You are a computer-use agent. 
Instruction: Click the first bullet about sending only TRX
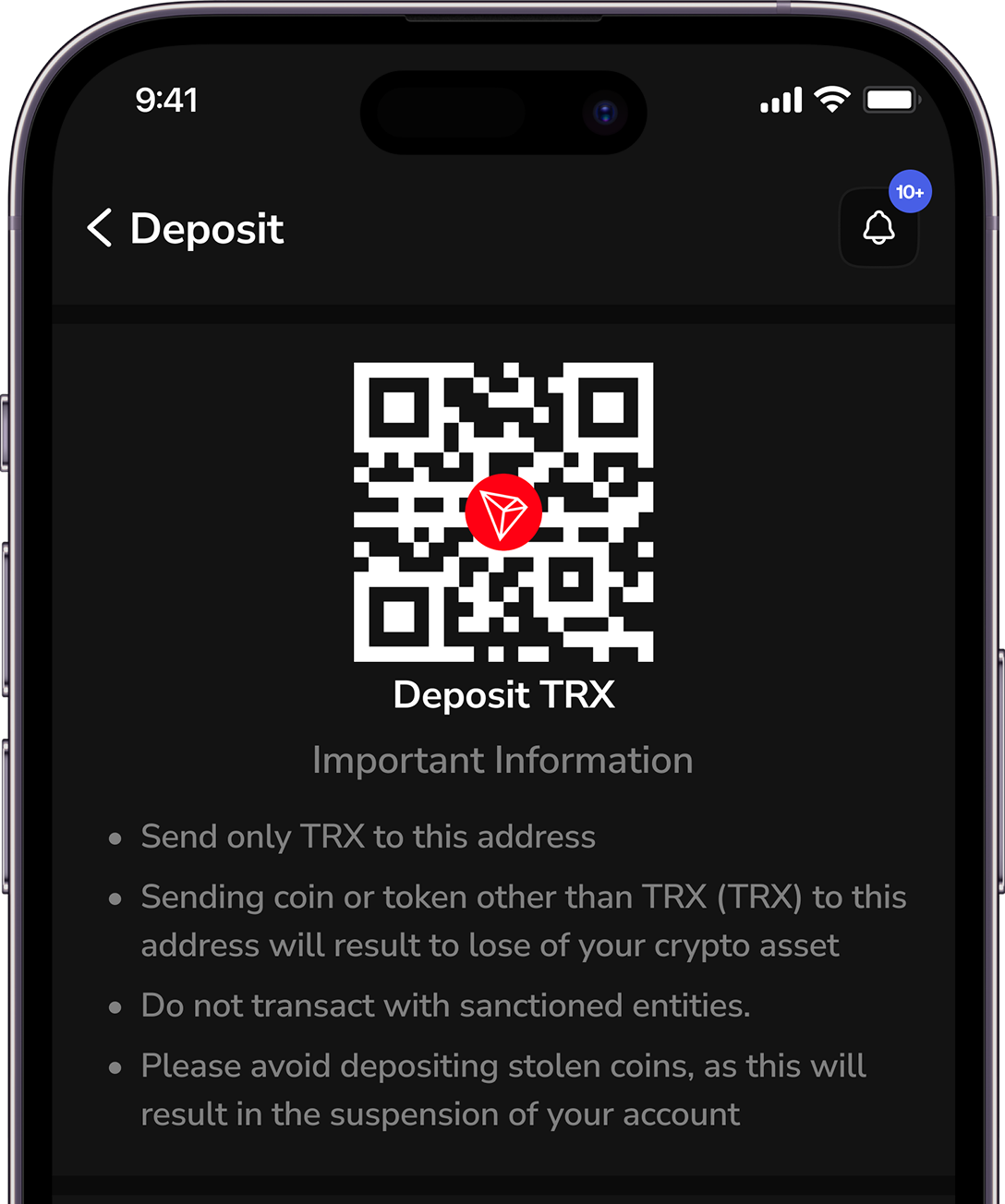click(x=368, y=837)
